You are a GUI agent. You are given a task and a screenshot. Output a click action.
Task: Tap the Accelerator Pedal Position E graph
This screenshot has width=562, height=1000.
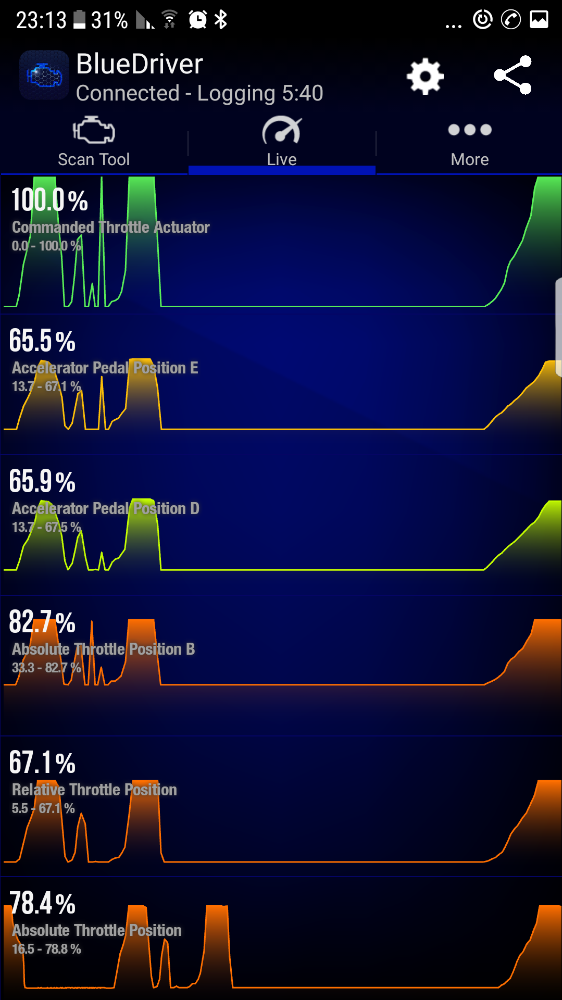(281, 384)
